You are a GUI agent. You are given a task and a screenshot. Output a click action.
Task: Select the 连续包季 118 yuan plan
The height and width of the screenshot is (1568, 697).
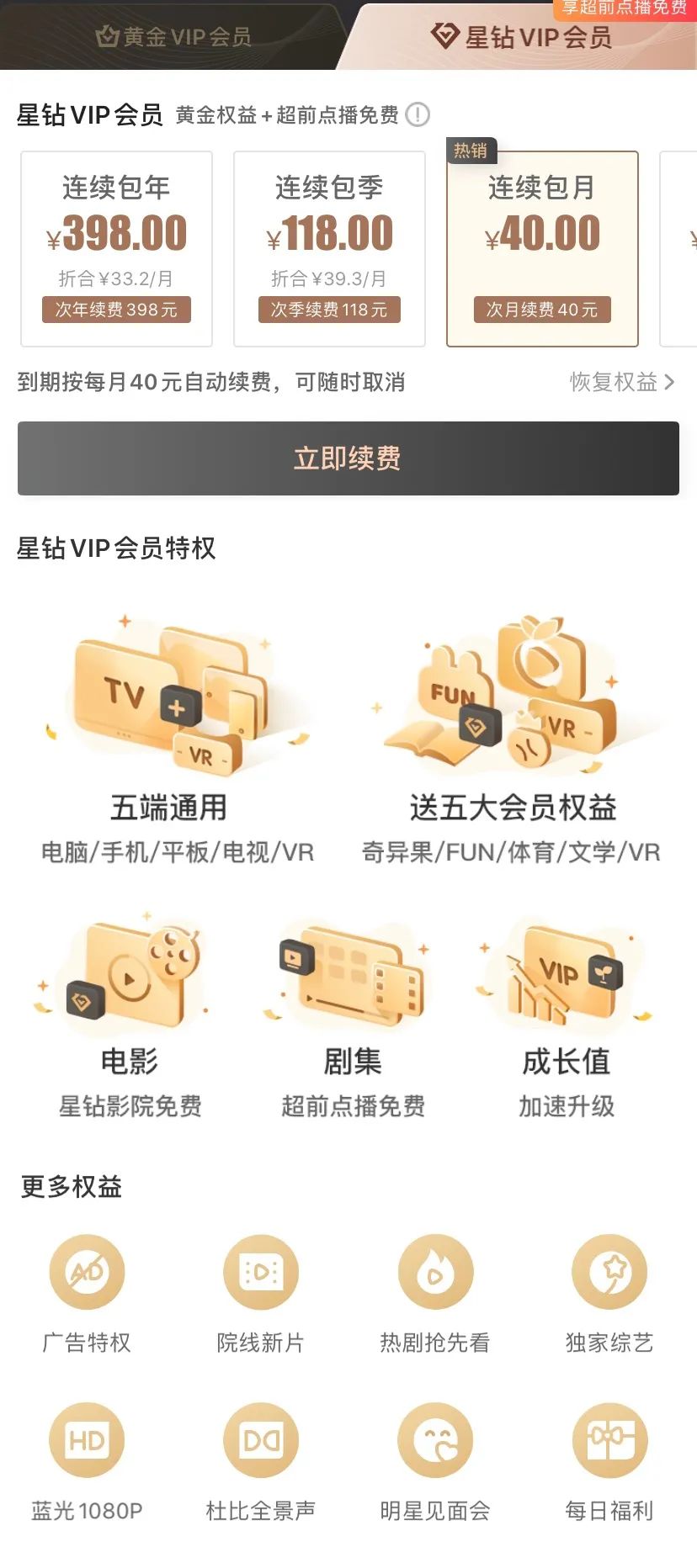(329, 248)
